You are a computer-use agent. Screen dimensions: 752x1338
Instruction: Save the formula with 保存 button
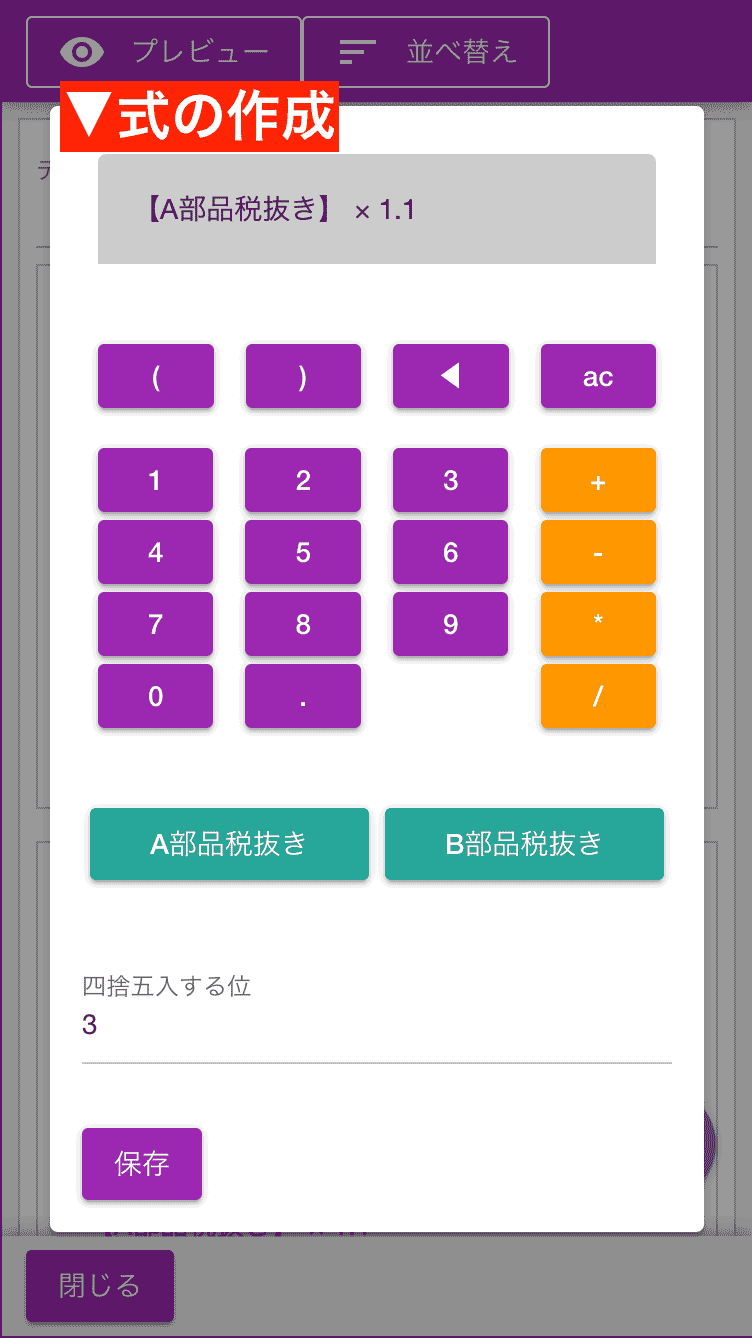(141, 1163)
